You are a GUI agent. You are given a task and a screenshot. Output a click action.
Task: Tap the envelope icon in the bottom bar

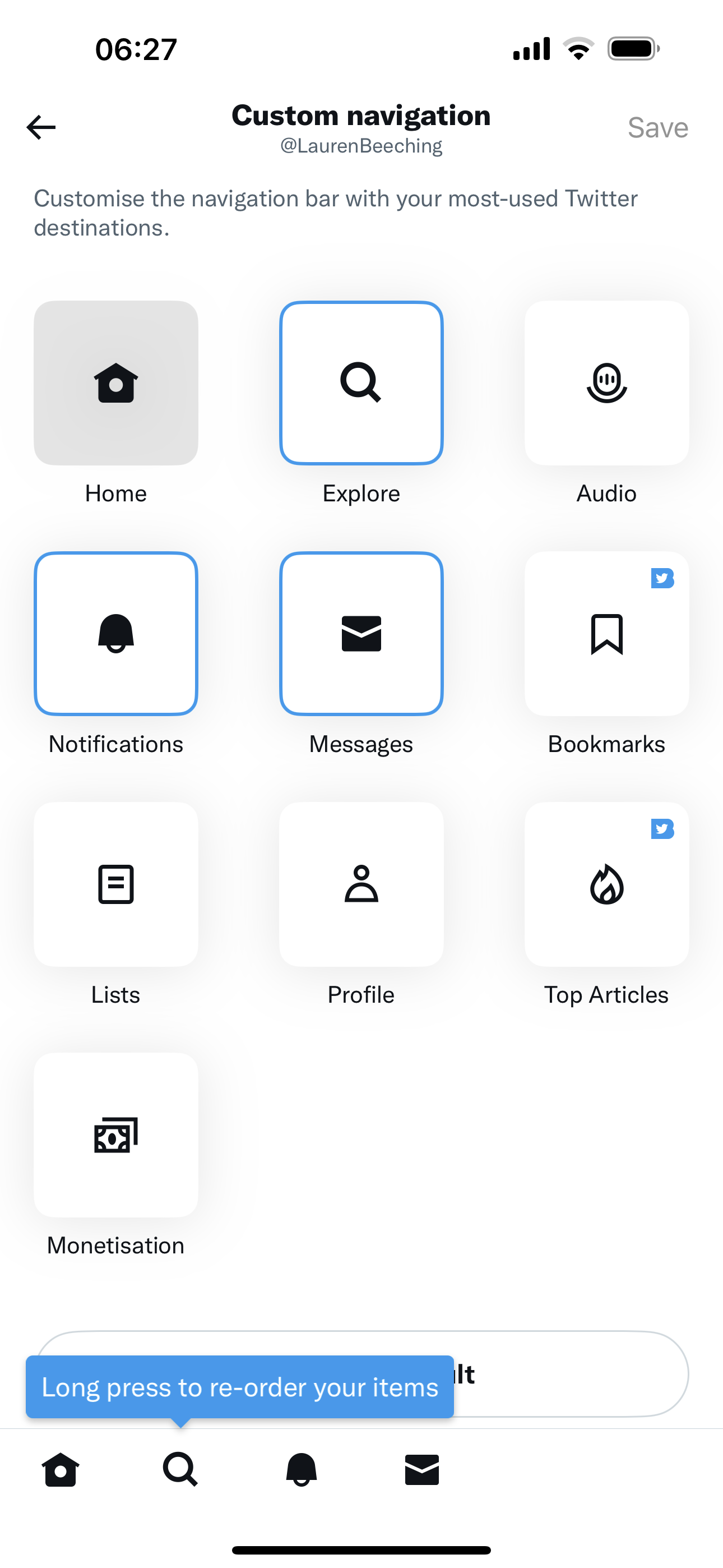[421, 1470]
